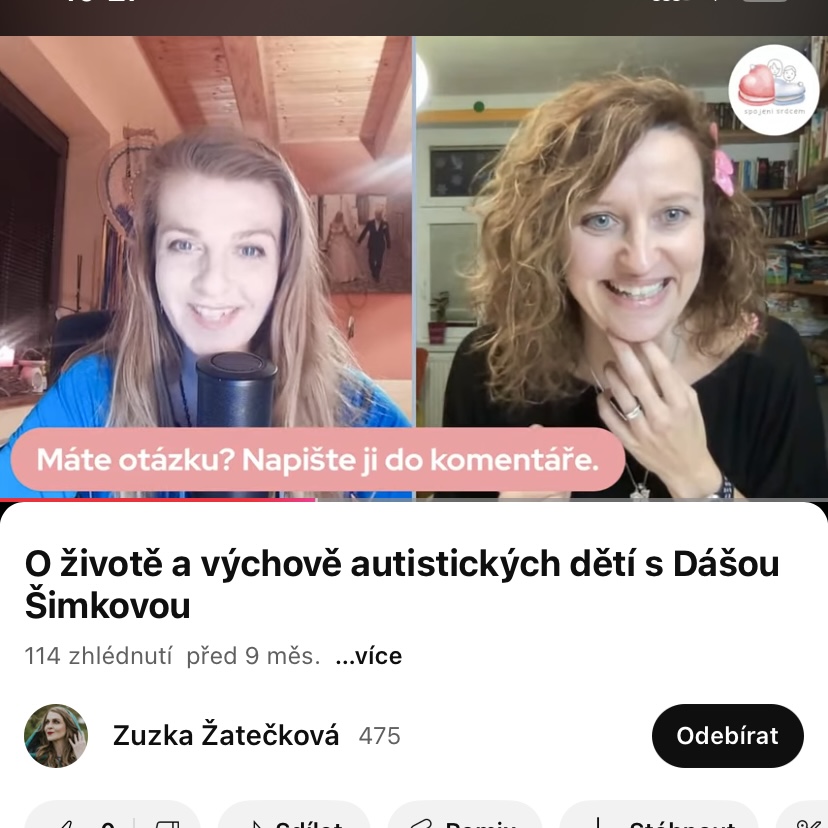Open Zuzka Žatečková's channel avatar
Screen dimensions: 828x828
coord(56,736)
